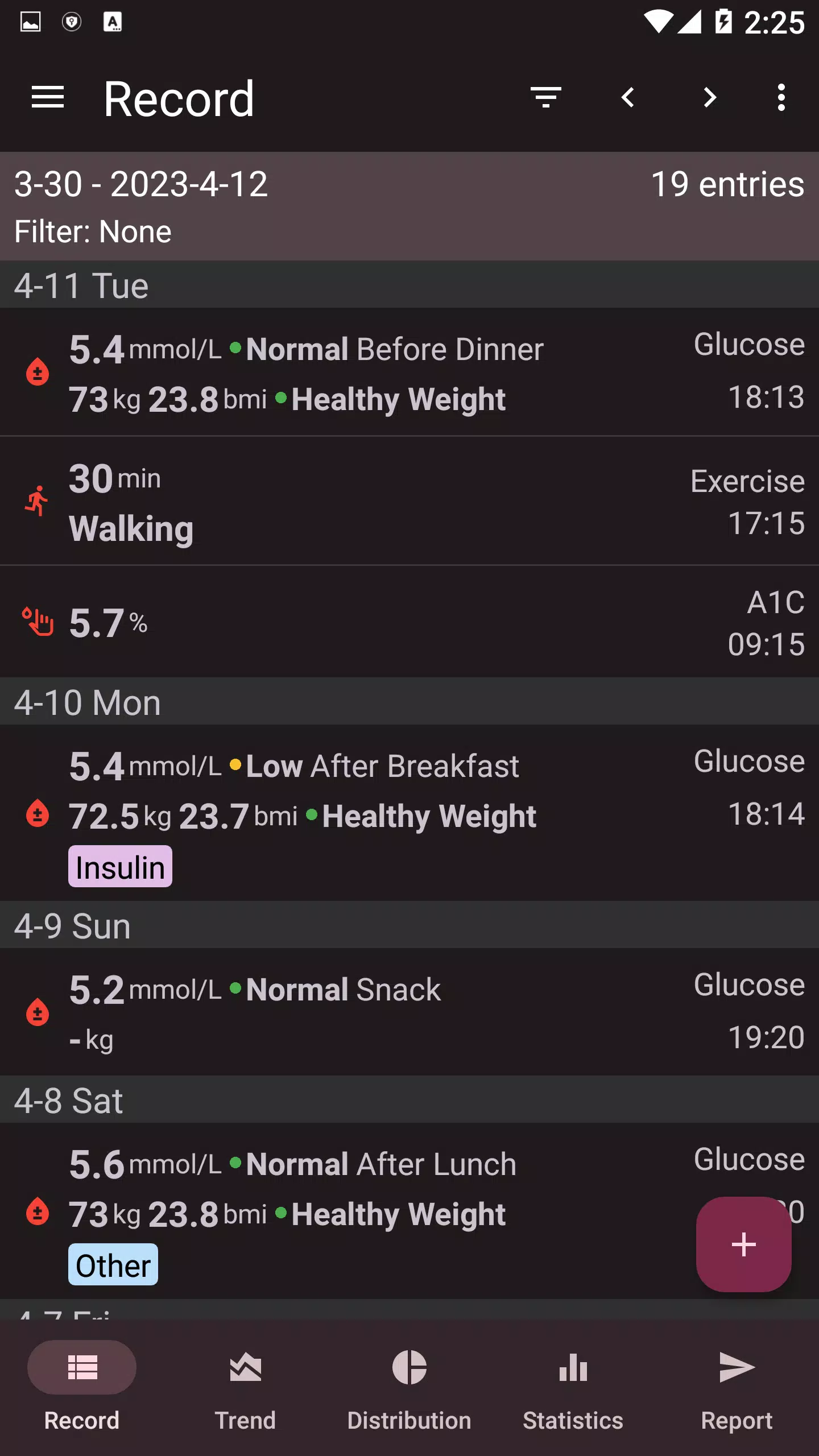Open the overflow menu

click(x=781, y=98)
